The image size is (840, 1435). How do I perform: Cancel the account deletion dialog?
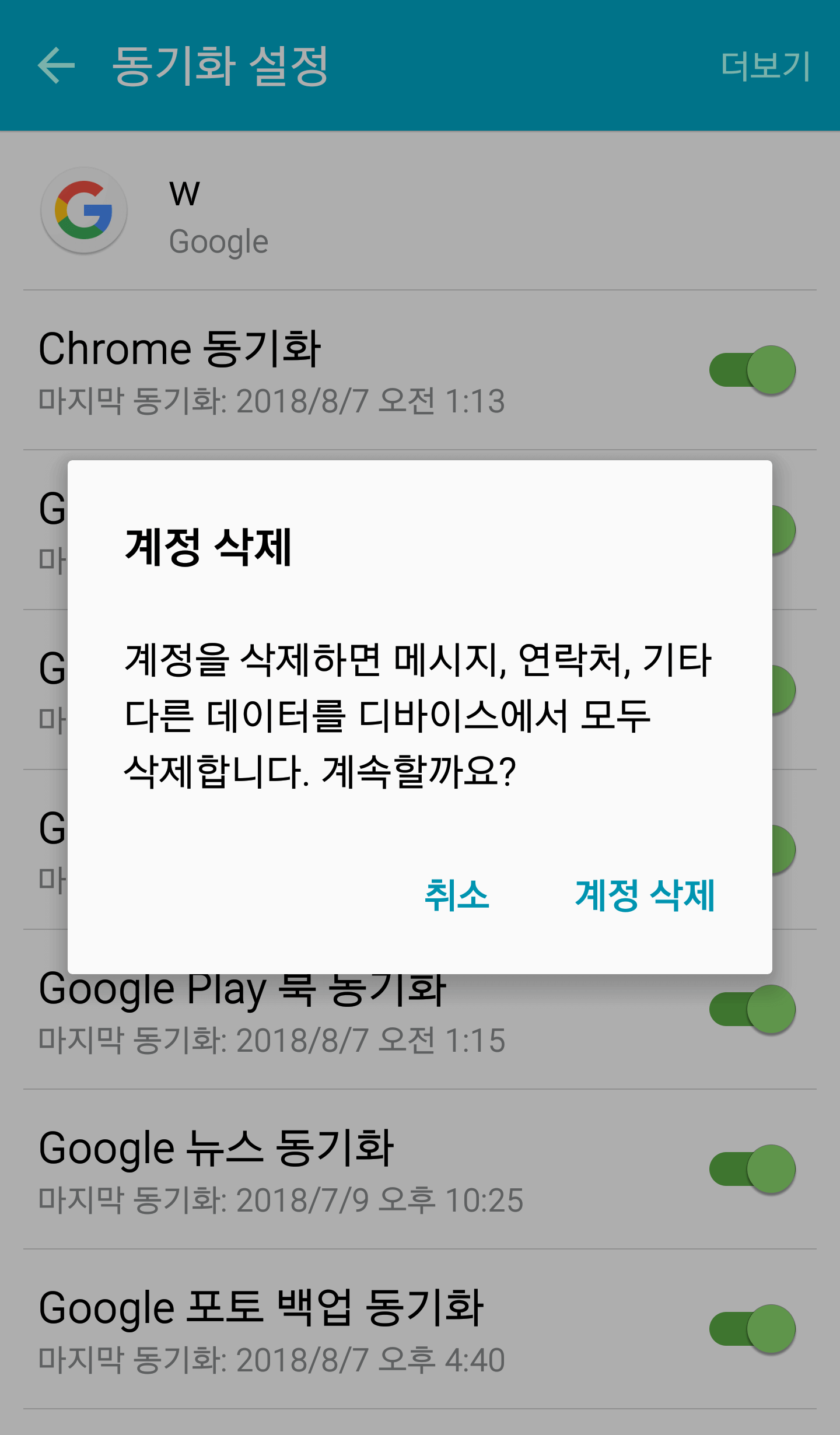[456, 895]
